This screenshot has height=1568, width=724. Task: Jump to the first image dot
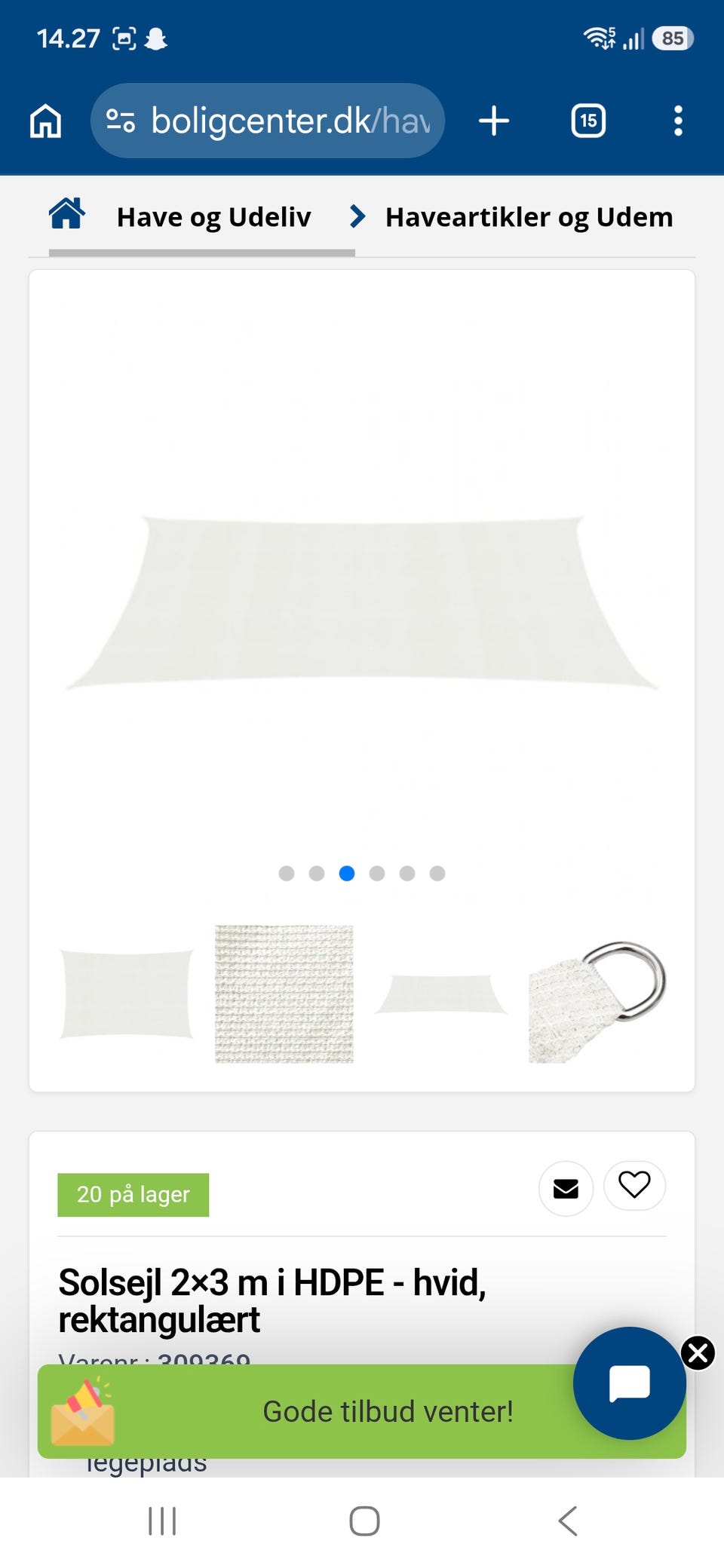(x=287, y=873)
